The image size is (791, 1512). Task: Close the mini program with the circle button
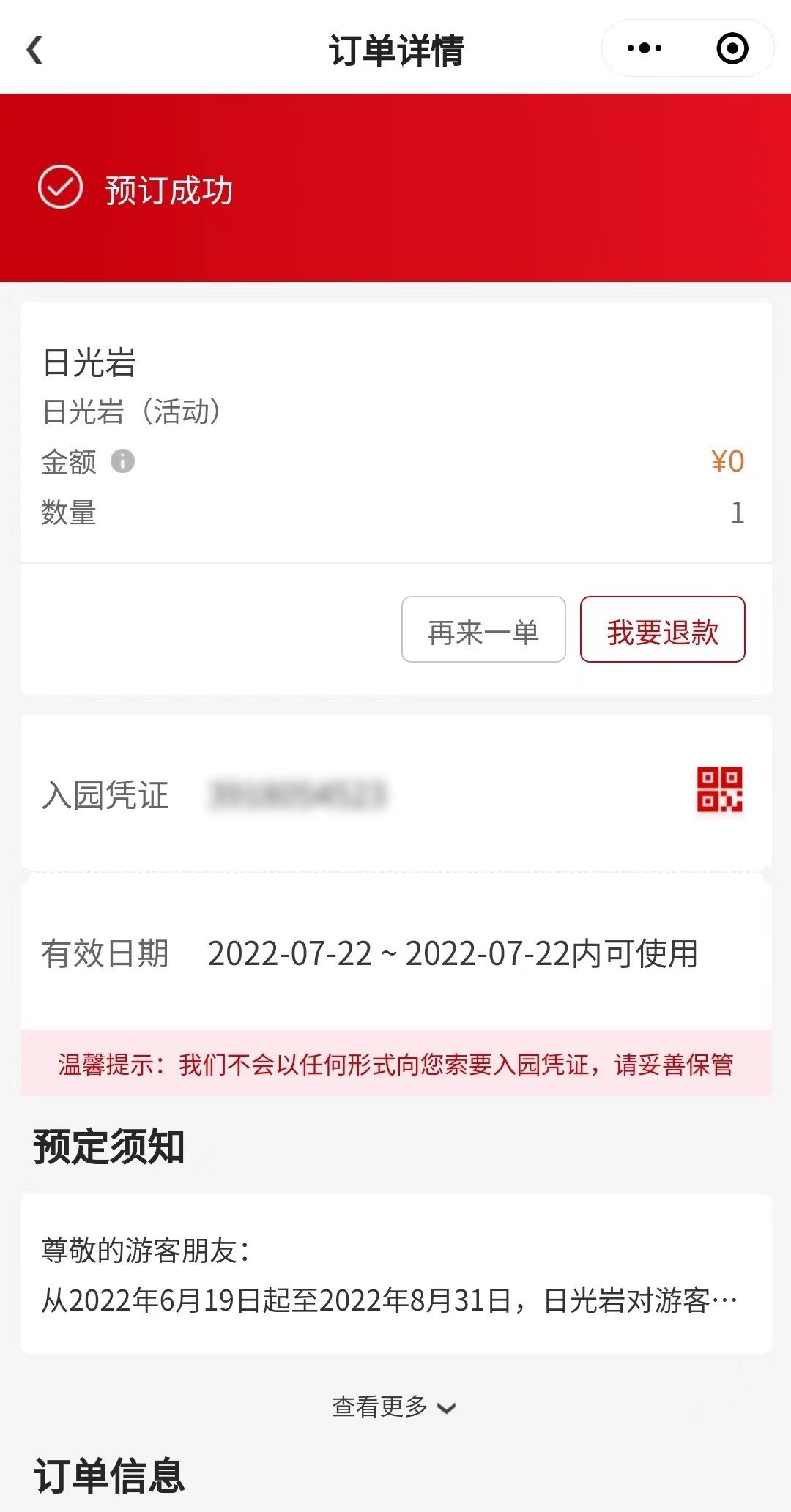[x=732, y=48]
